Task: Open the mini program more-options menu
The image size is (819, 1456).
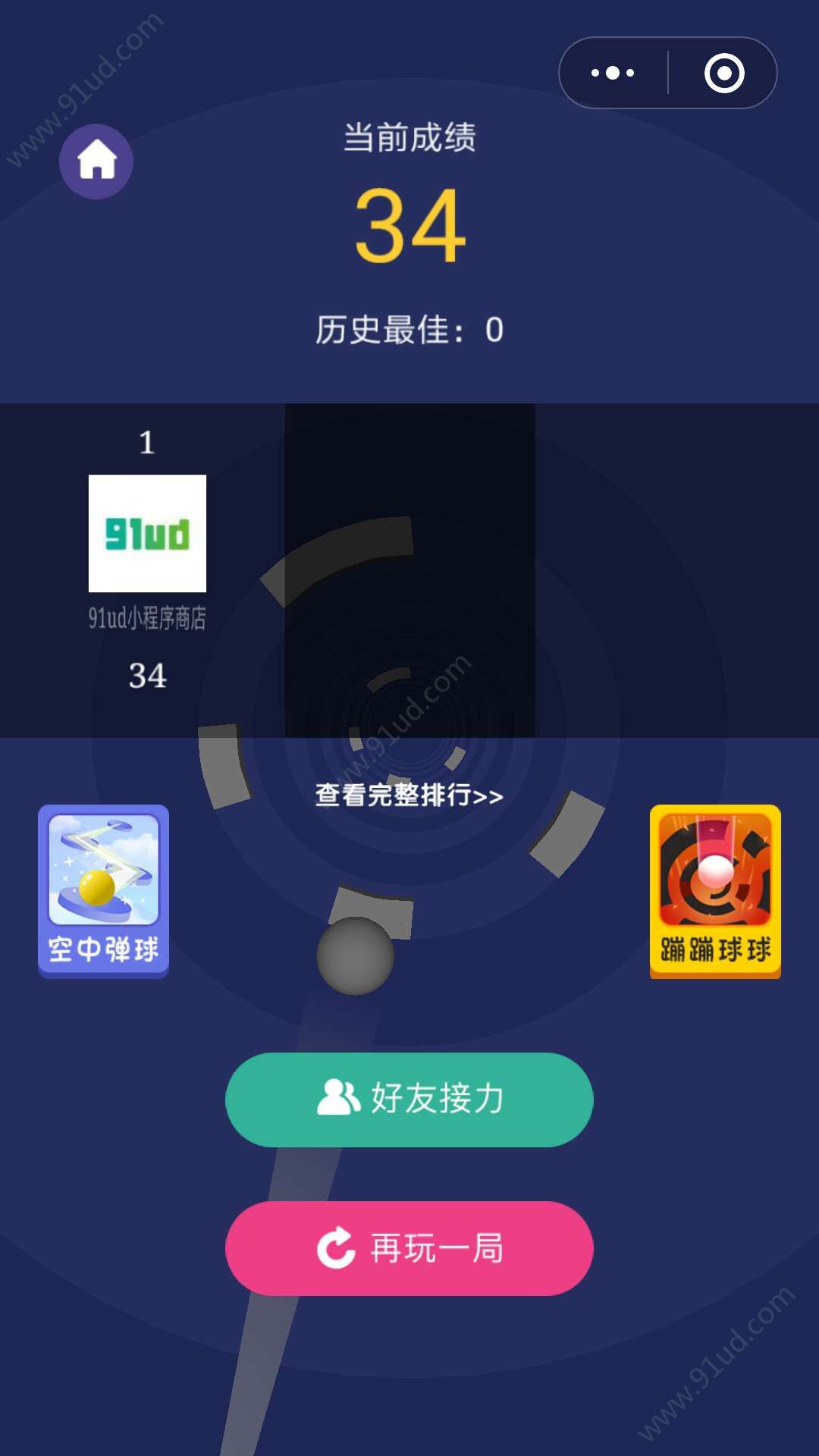Action: tap(613, 74)
